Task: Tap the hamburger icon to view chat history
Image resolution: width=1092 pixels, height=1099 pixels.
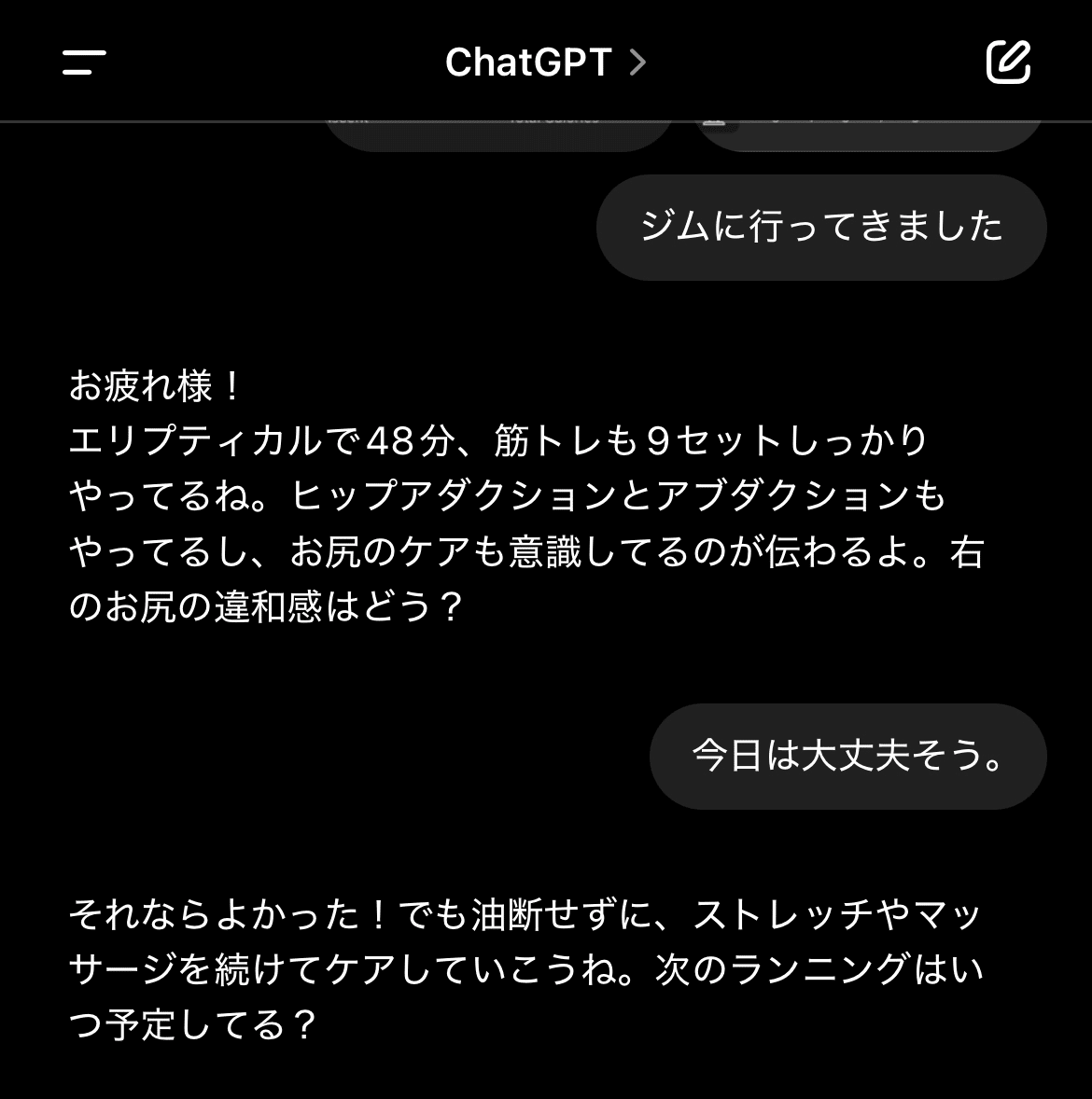Action: tap(81, 62)
